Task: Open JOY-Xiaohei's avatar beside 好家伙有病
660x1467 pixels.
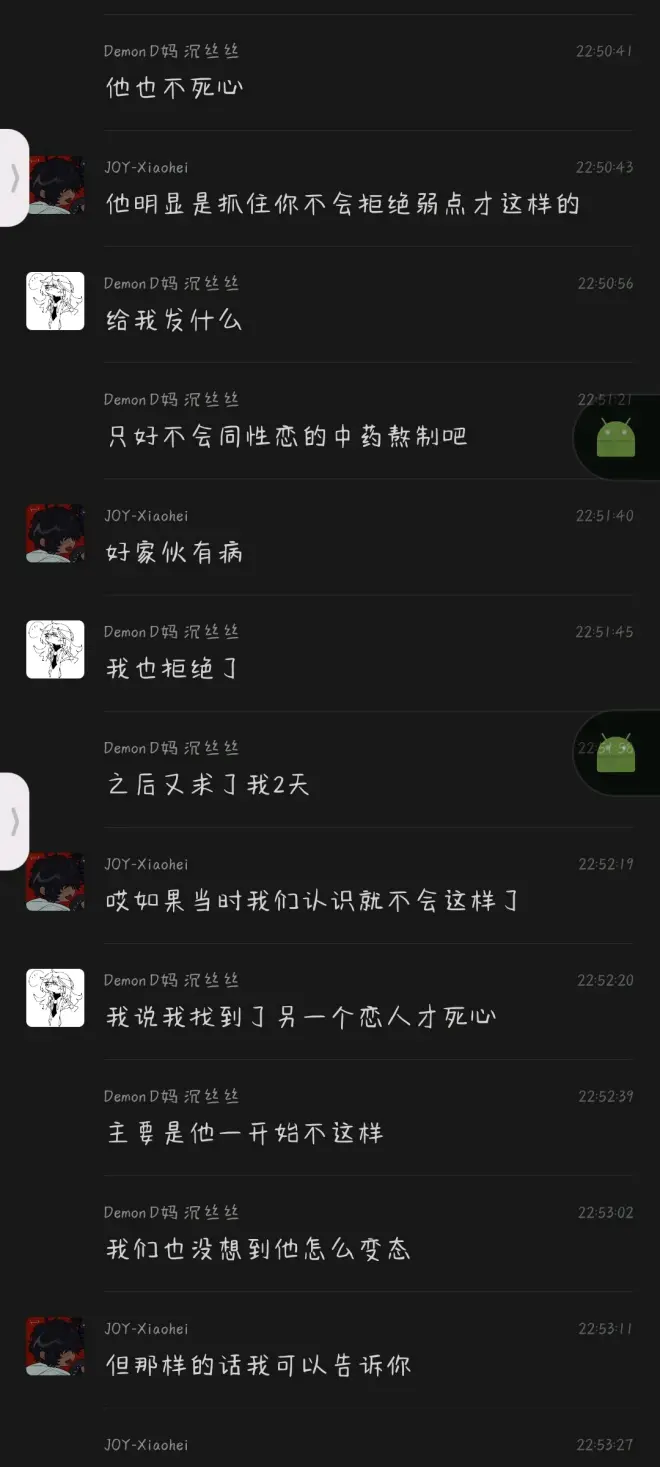Action: pyautogui.click(x=55, y=533)
